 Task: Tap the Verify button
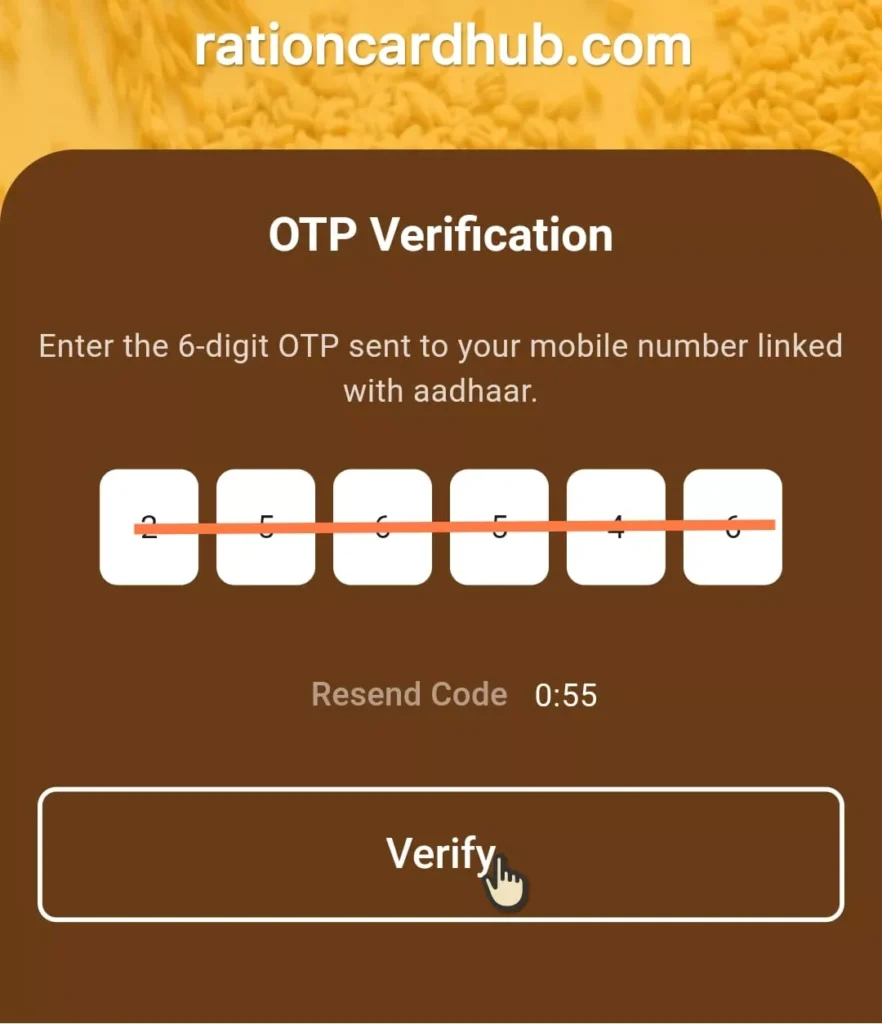[x=440, y=854]
